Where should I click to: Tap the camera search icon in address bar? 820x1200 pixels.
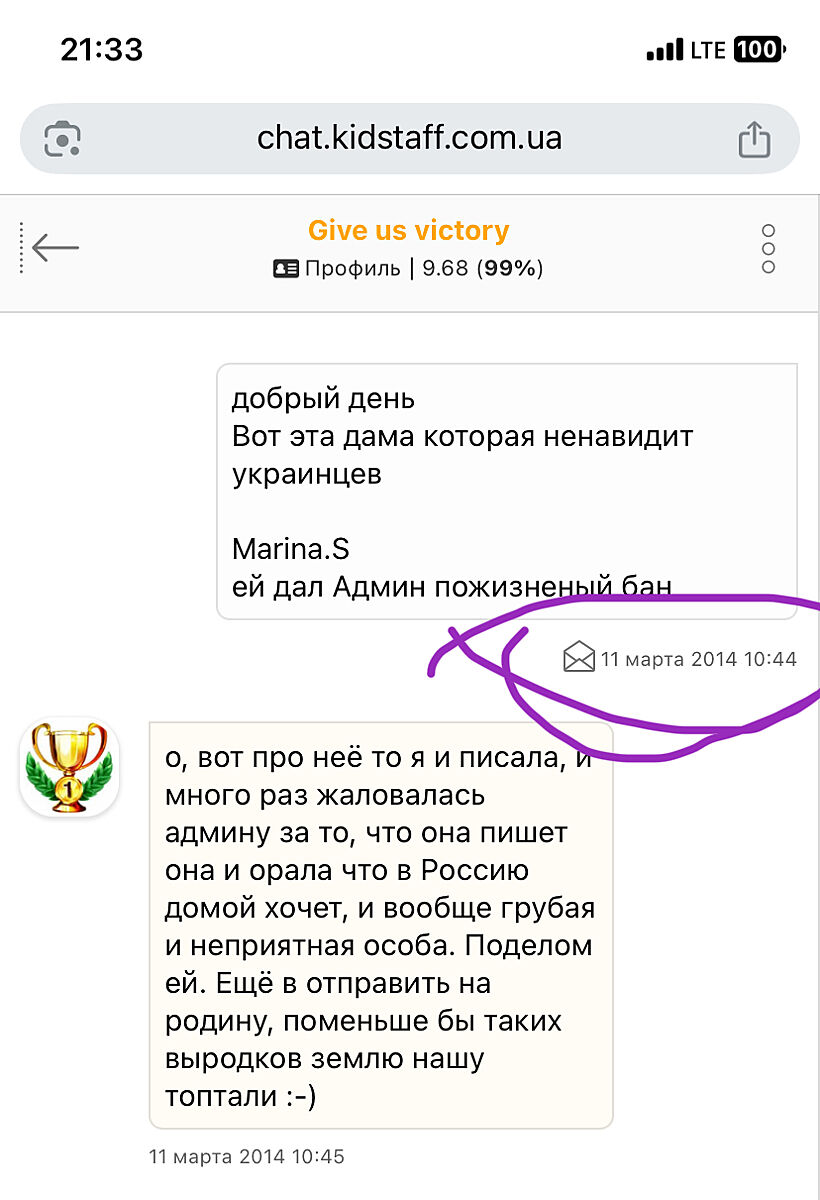click(63, 139)
